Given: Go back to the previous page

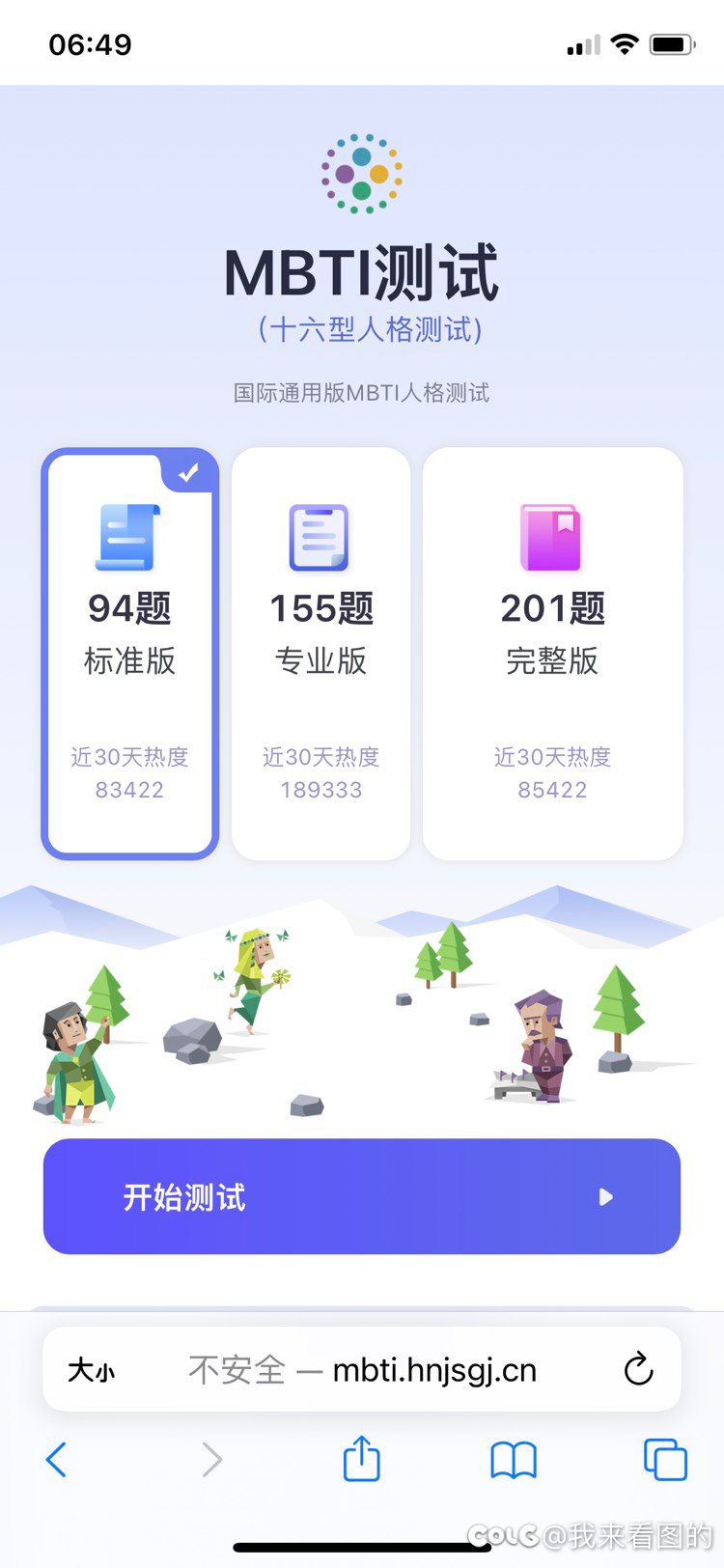Looking at the screenshot, I should click(56, 1460).
